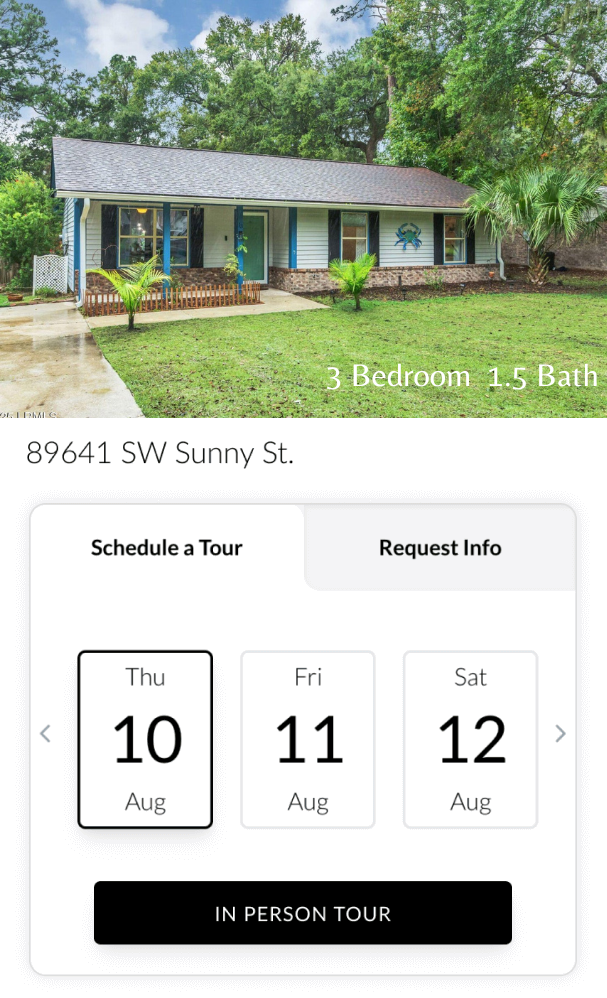Viewport: 607px width, 998px height.
Task: Show earlier dates with the left arrow
Action: pyautogui.click(x=45, y=734)
